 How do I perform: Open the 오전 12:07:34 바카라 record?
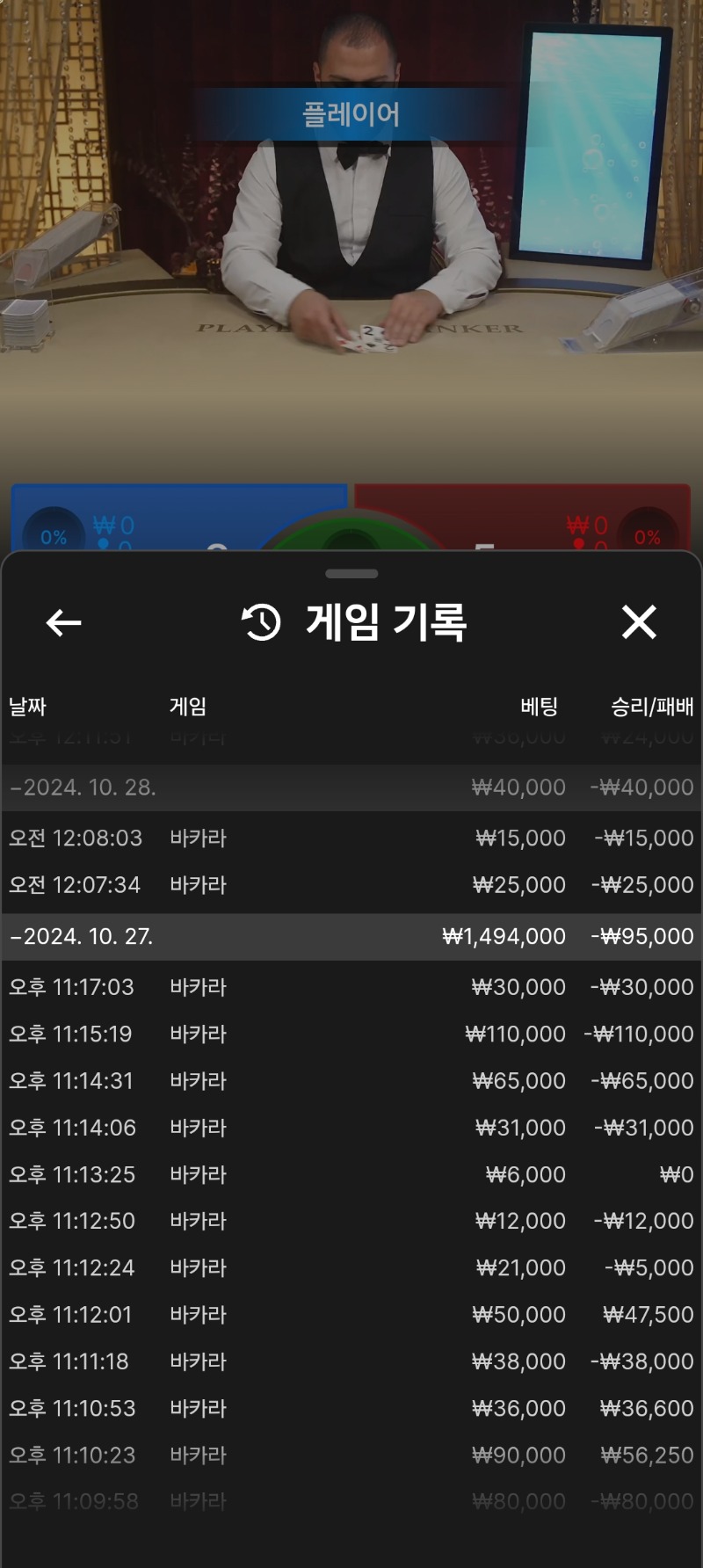tap(351, 884)
